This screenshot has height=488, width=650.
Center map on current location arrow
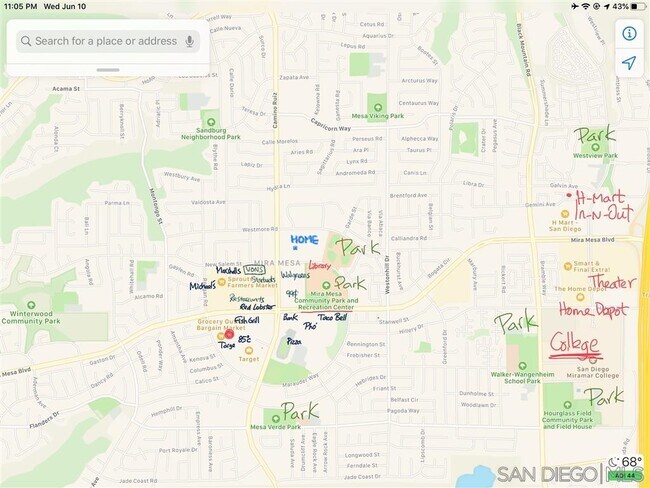pyautogui.click(x=629, y=63)
